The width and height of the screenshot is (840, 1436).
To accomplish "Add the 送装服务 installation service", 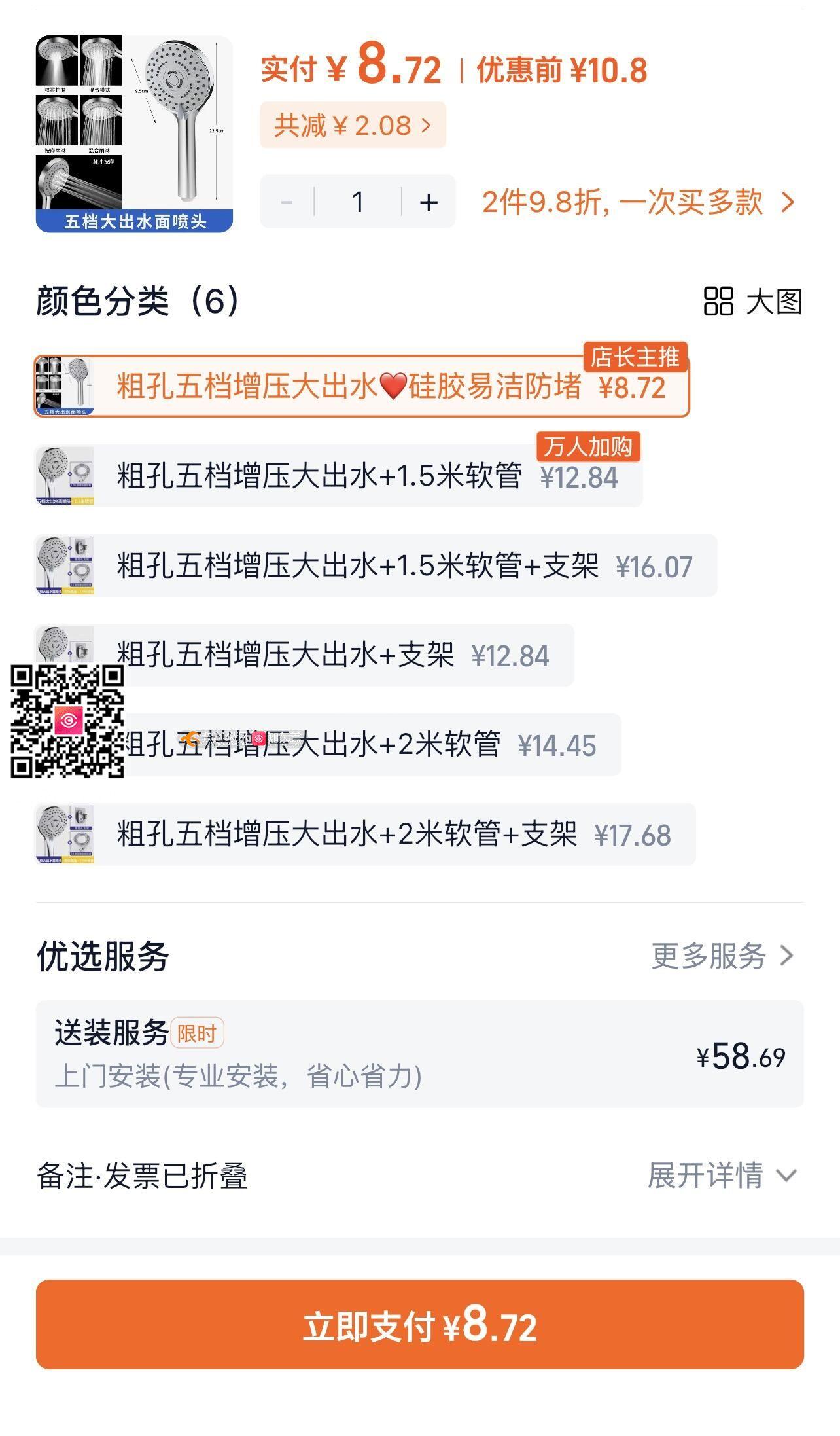I will pyautogui.click(x=419, y=1054).
